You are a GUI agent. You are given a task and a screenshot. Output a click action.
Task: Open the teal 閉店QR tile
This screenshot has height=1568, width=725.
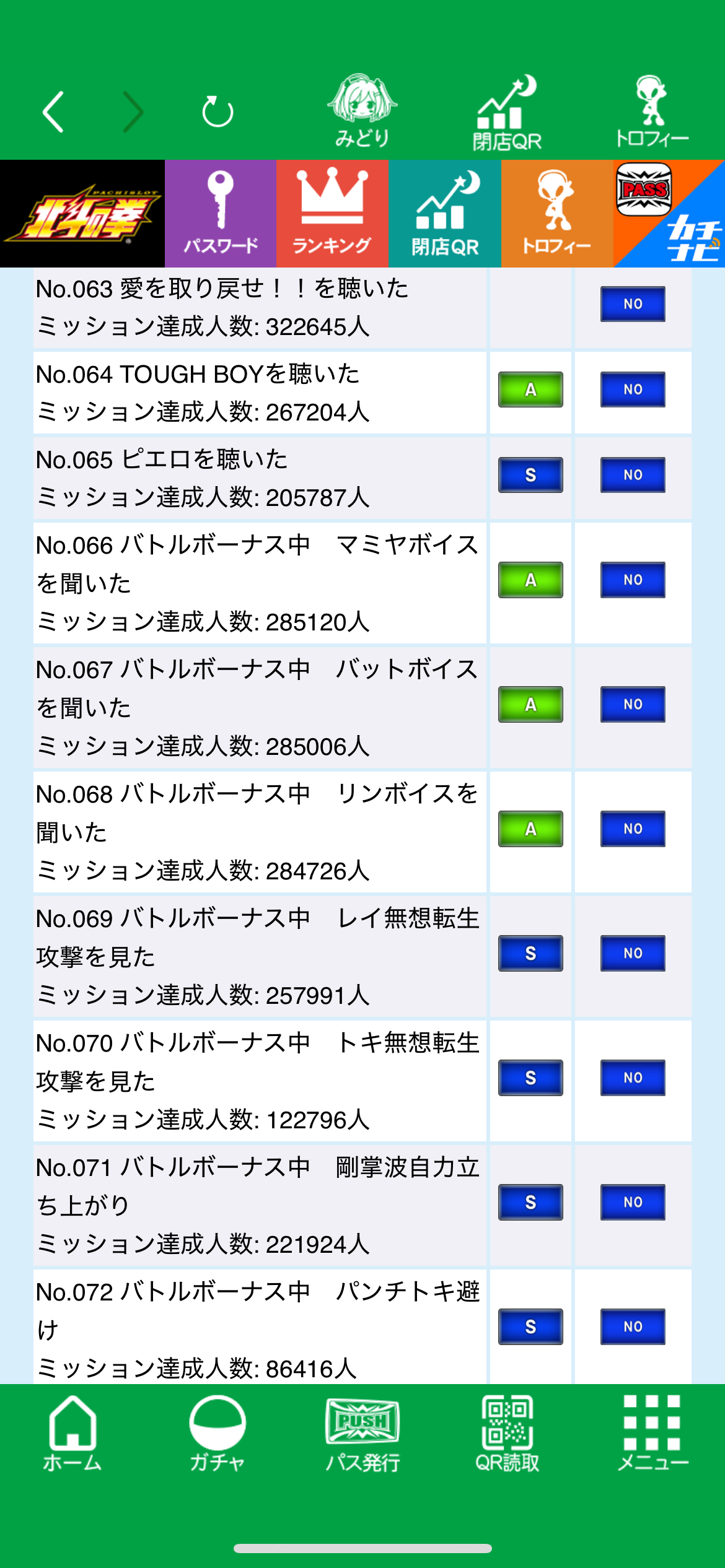coord(445,214)
